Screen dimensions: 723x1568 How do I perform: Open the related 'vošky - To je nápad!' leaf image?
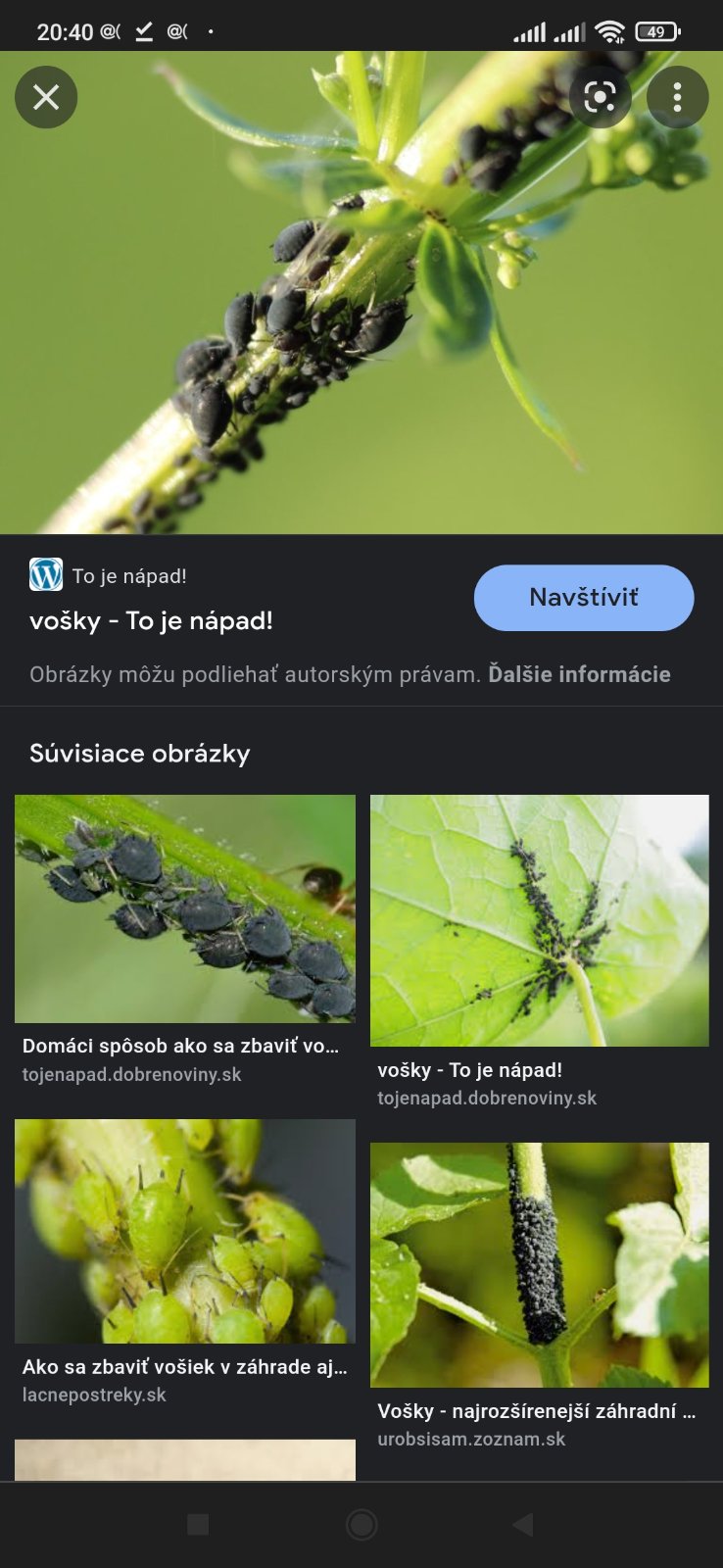pos(539,920)
